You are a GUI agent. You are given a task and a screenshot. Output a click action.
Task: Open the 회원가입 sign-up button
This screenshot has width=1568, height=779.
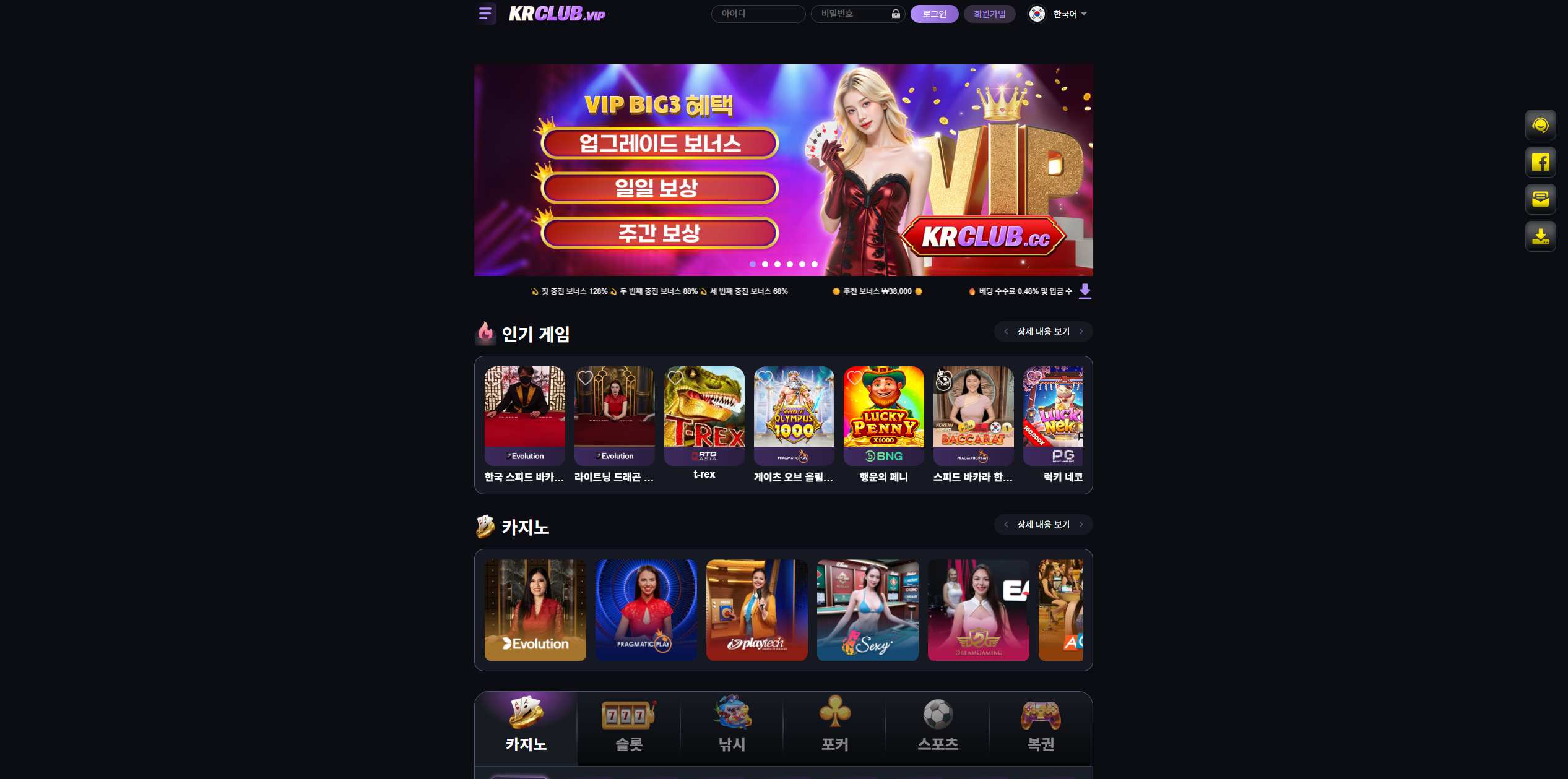tap(989, 14)
